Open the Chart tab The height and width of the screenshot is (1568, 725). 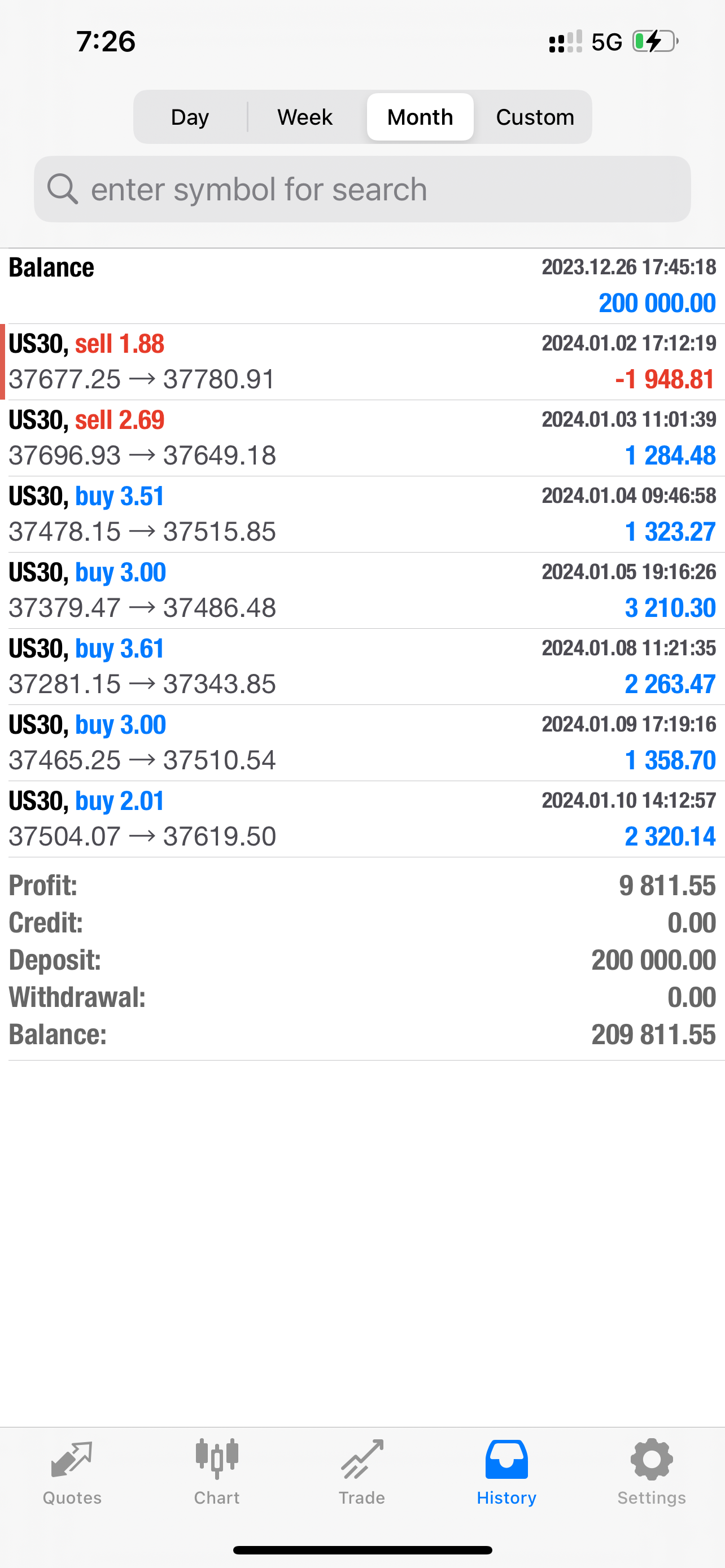[217, 1471]
